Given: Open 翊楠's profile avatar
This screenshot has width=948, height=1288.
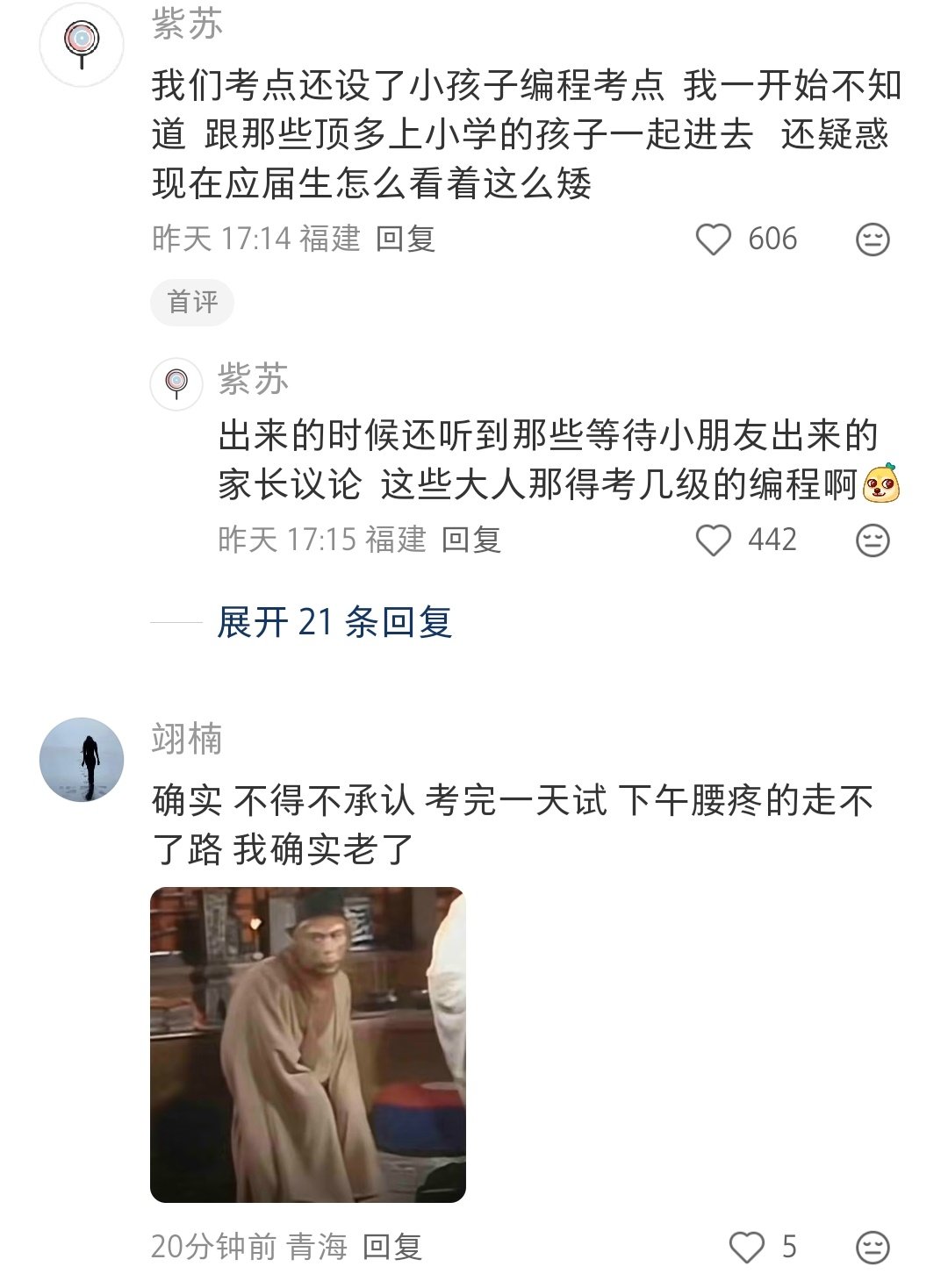Looking at the screenshot, I should point(82,760).
